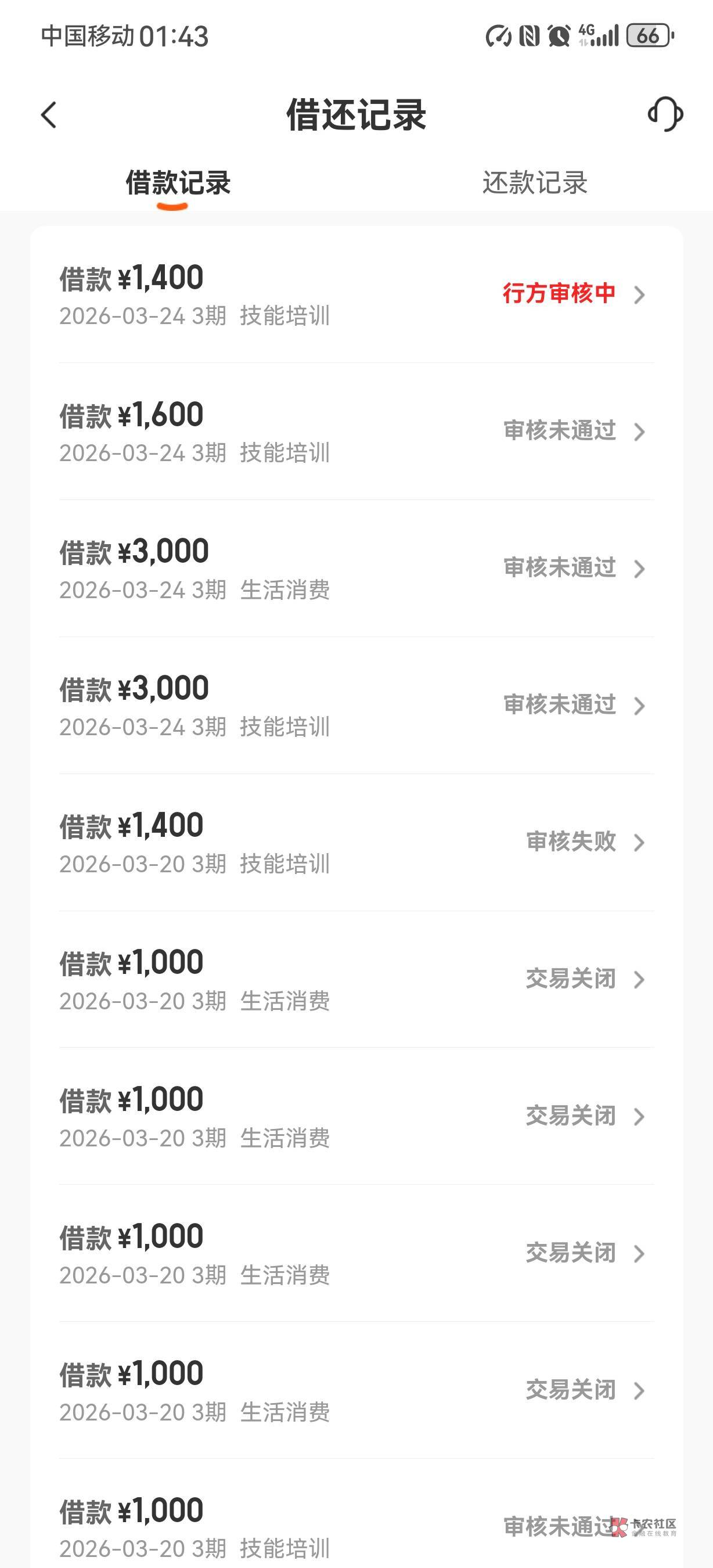This screenshot has width=713, height=1568.
Task: Open the ¥3,000 生活消费 loan record
Action: (356, 569)
